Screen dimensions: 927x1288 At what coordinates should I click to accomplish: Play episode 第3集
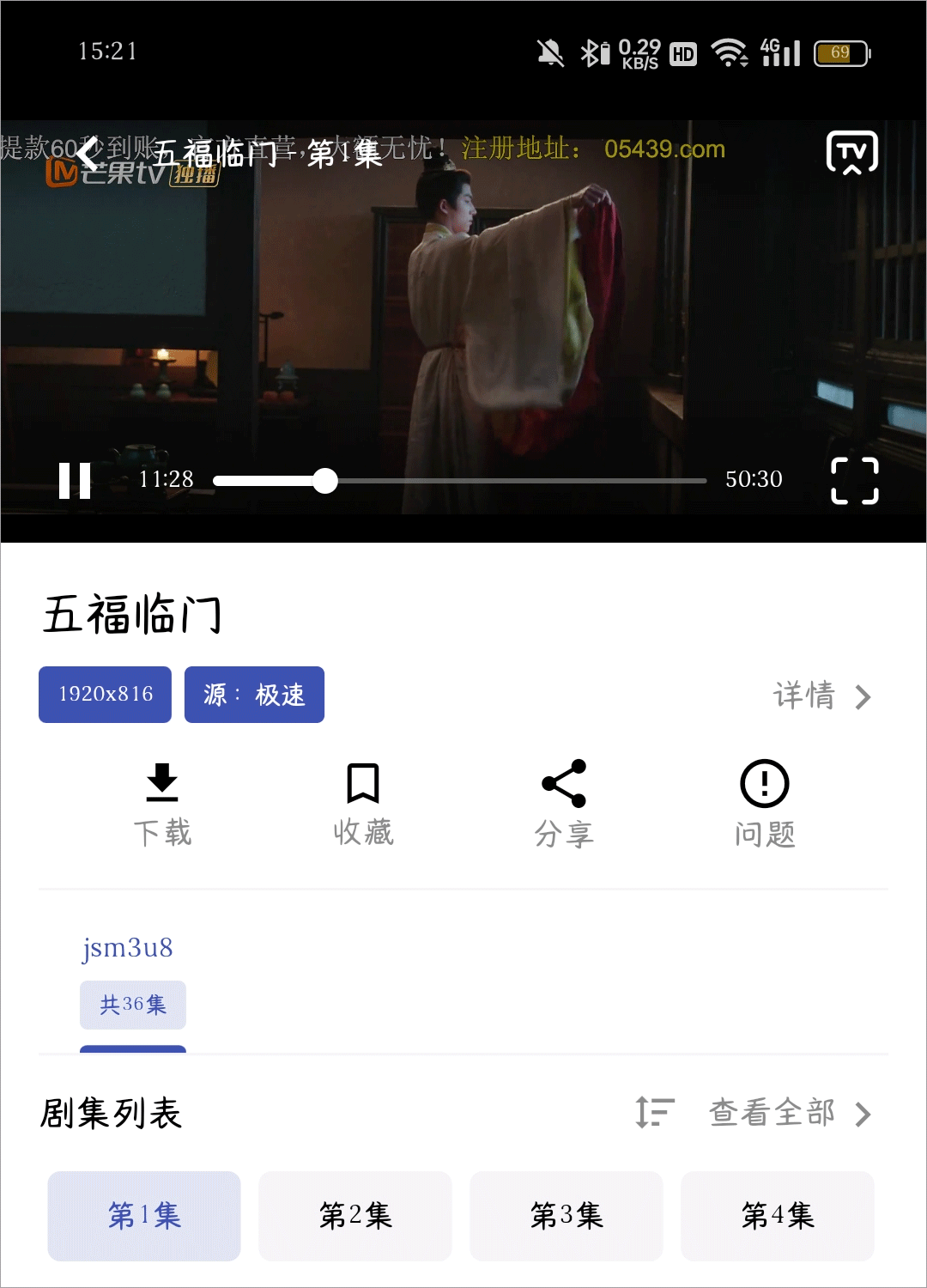pos(566,1216)
